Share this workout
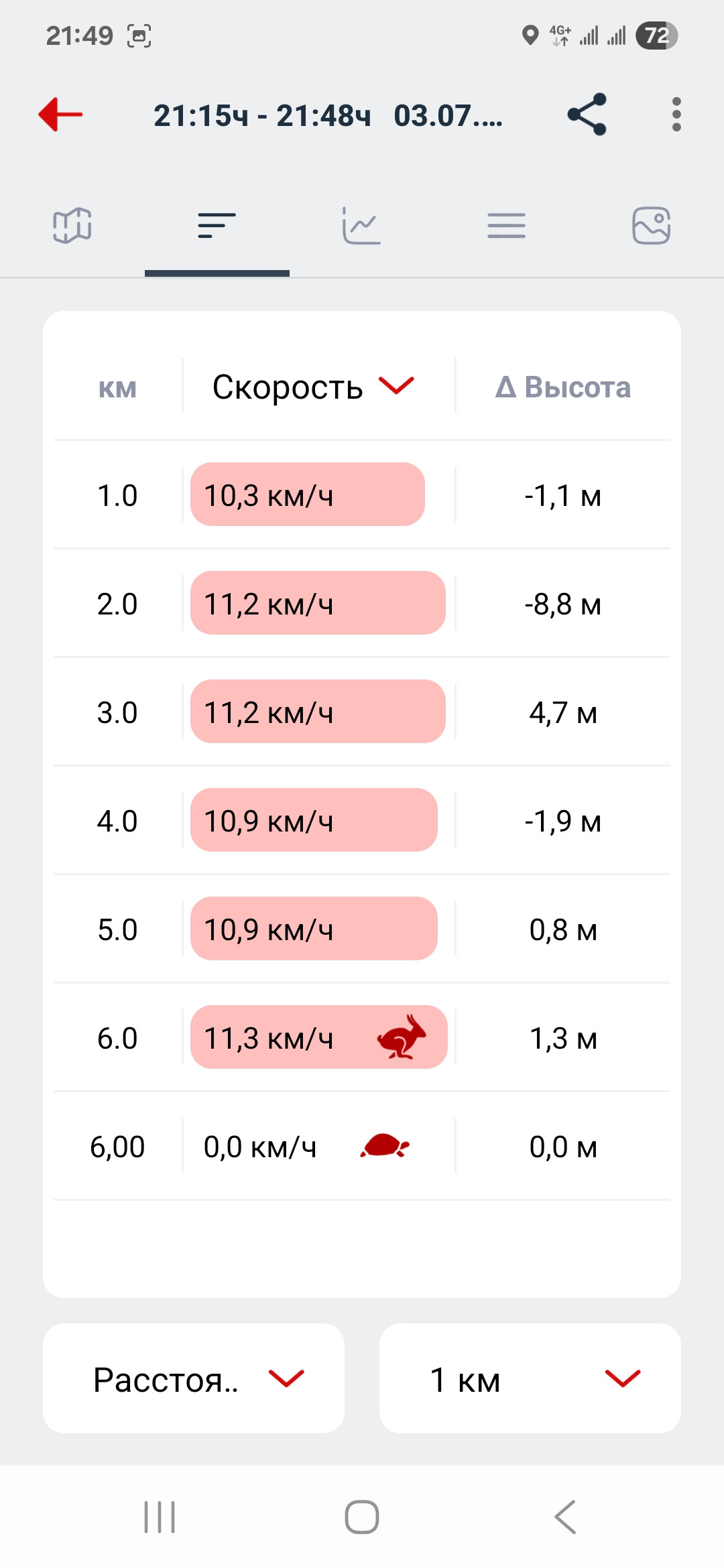Screen dimensions: 724x1568 click(587, 115)
